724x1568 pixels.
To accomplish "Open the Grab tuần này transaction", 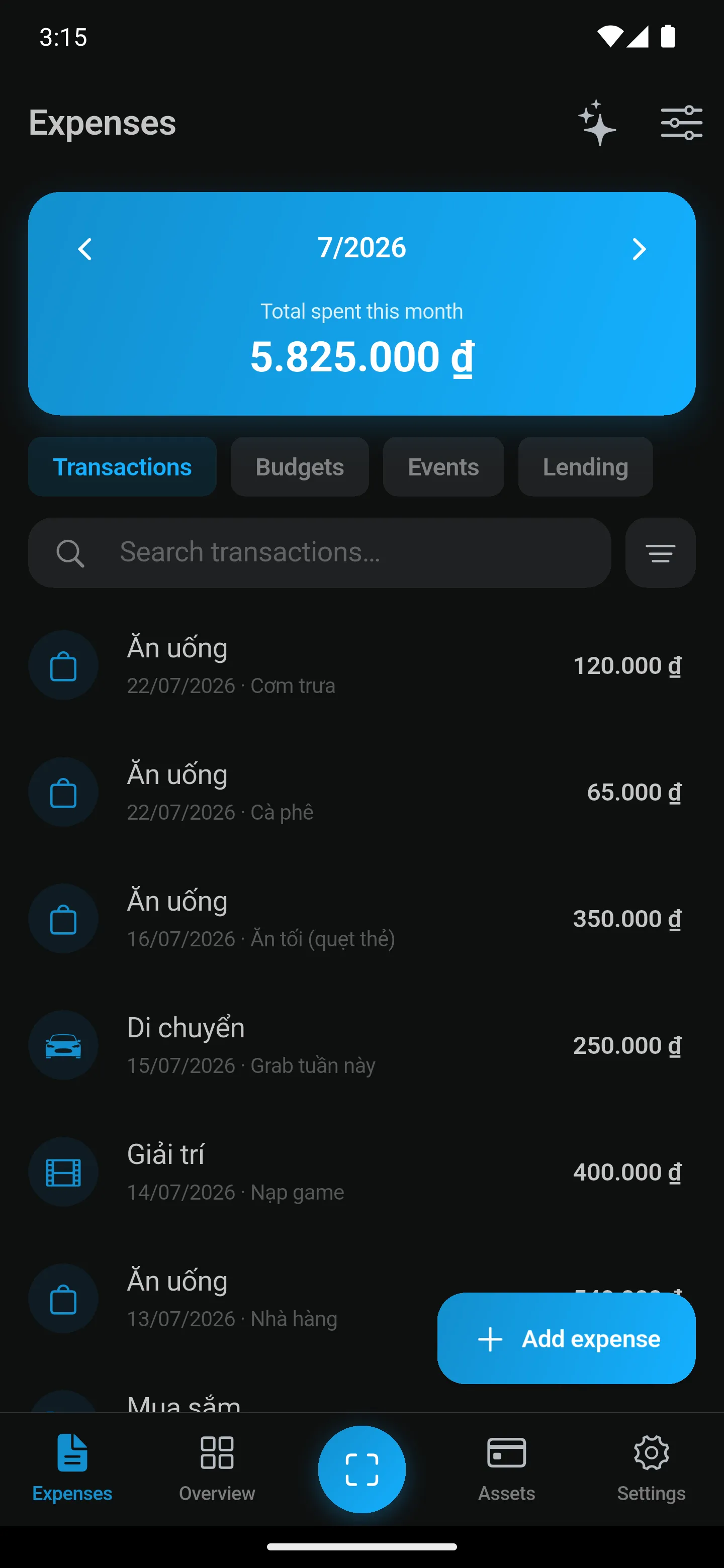I will pyautogui.click(x=361, y=1045).
